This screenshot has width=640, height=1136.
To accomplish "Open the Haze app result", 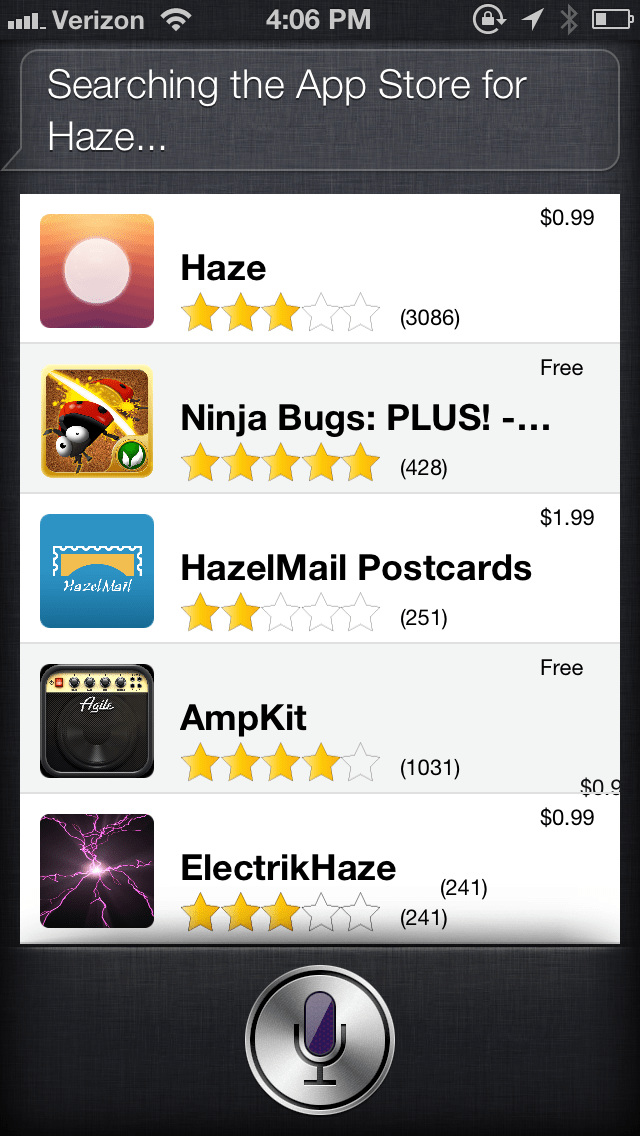I will pyautogui.click(x=320, y=269).
